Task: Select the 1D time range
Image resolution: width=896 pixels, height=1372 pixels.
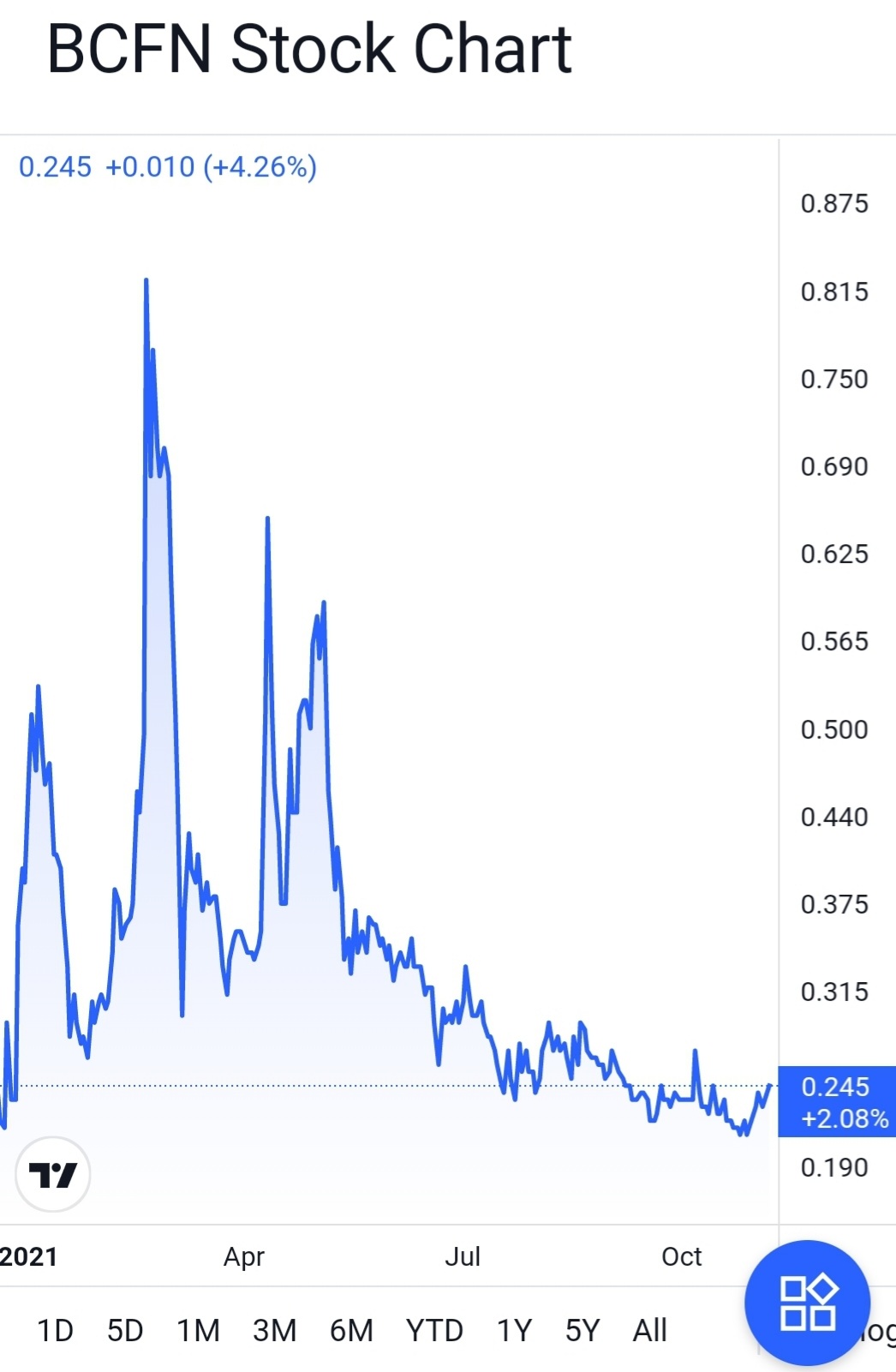Action: coord(55,1330)
